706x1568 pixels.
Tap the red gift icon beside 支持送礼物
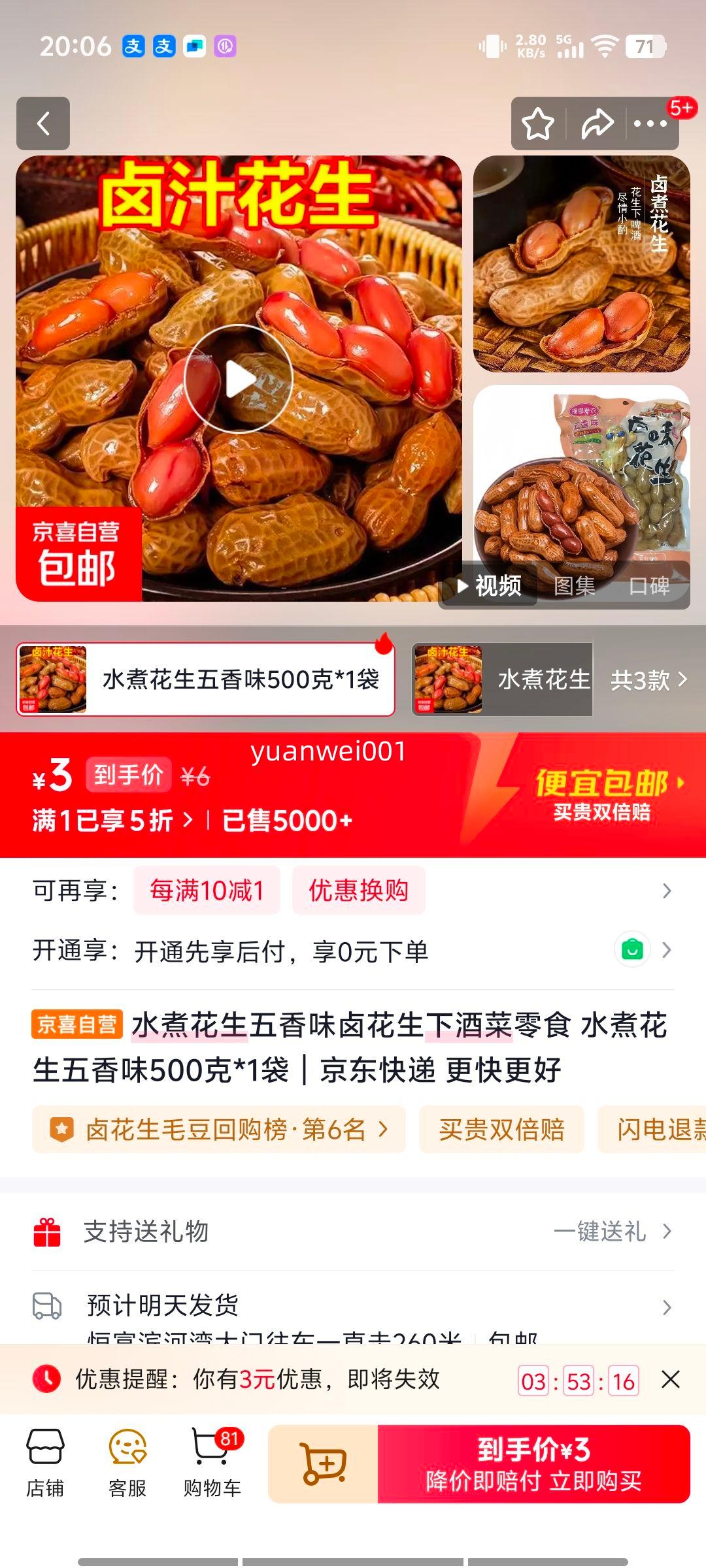47,1232
